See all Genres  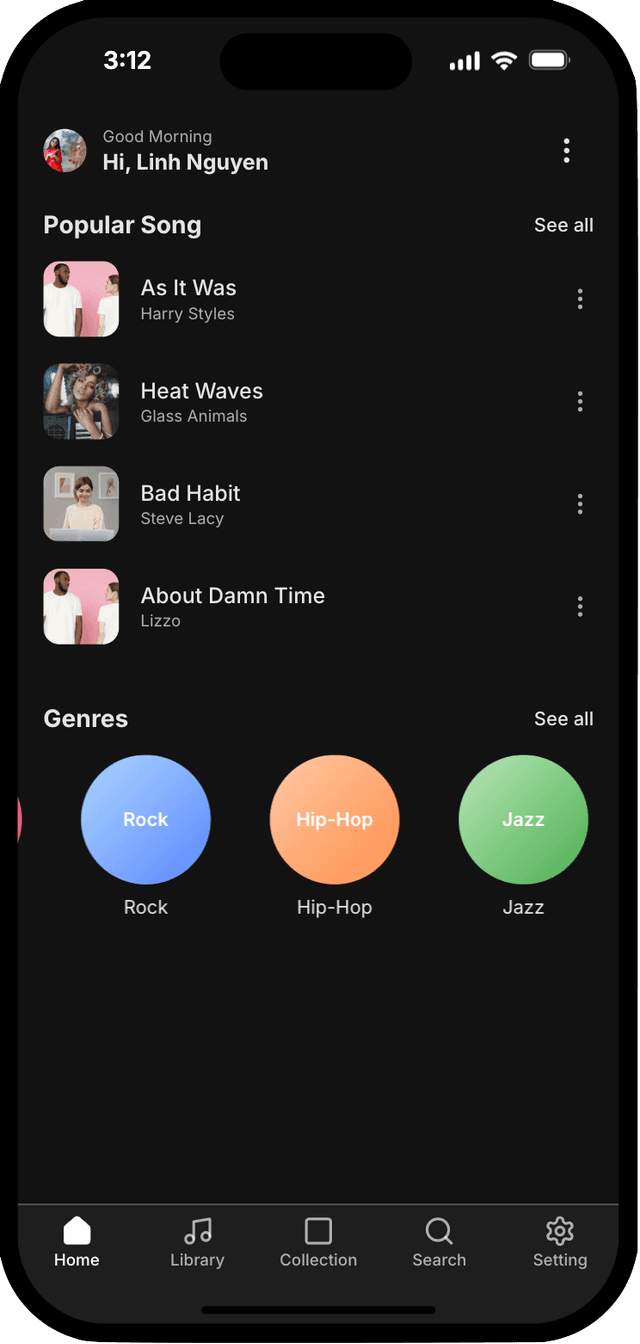pos(563,719)
